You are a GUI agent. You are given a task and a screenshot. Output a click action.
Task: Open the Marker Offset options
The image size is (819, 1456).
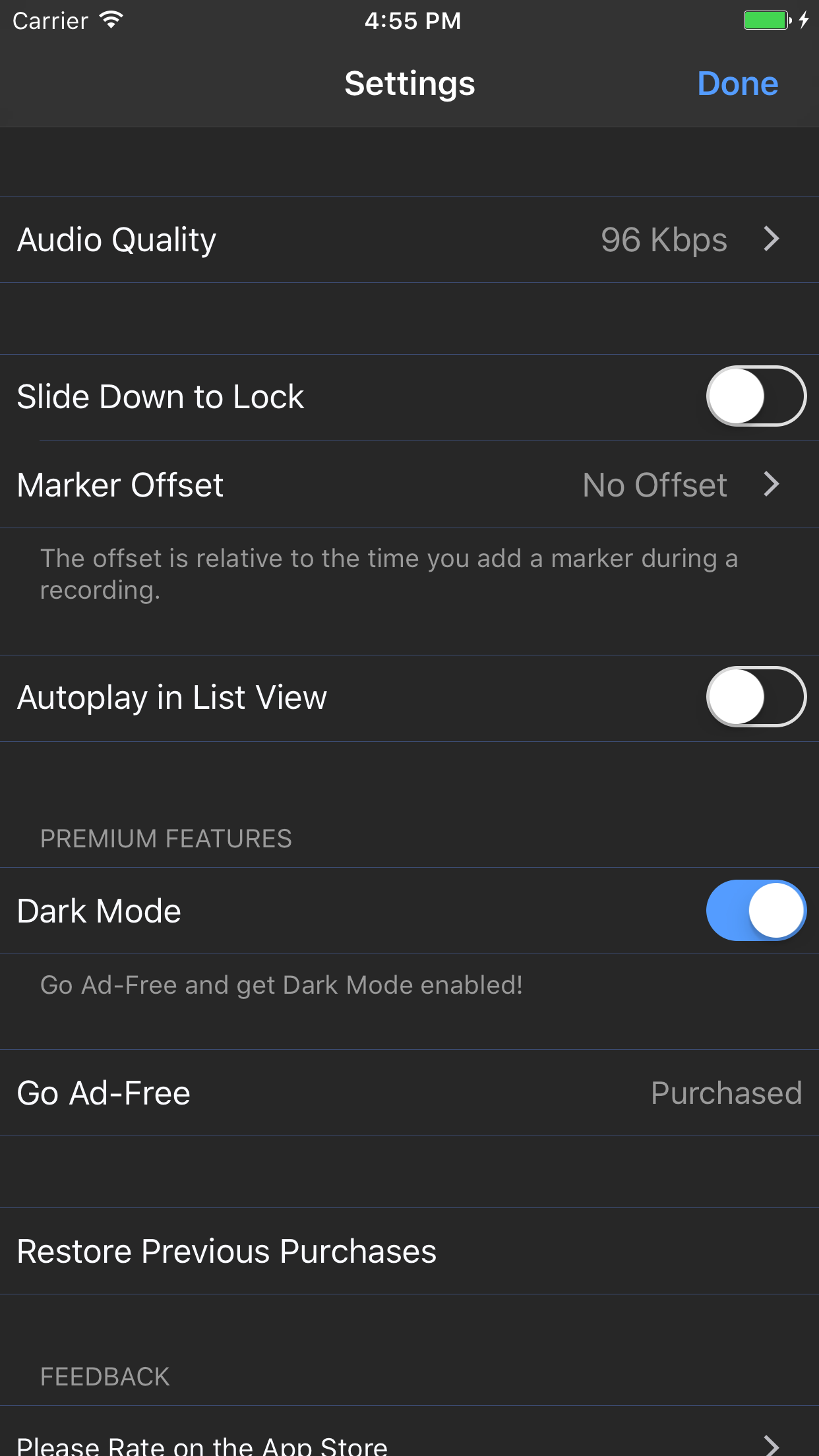click(x=409, y=485)
